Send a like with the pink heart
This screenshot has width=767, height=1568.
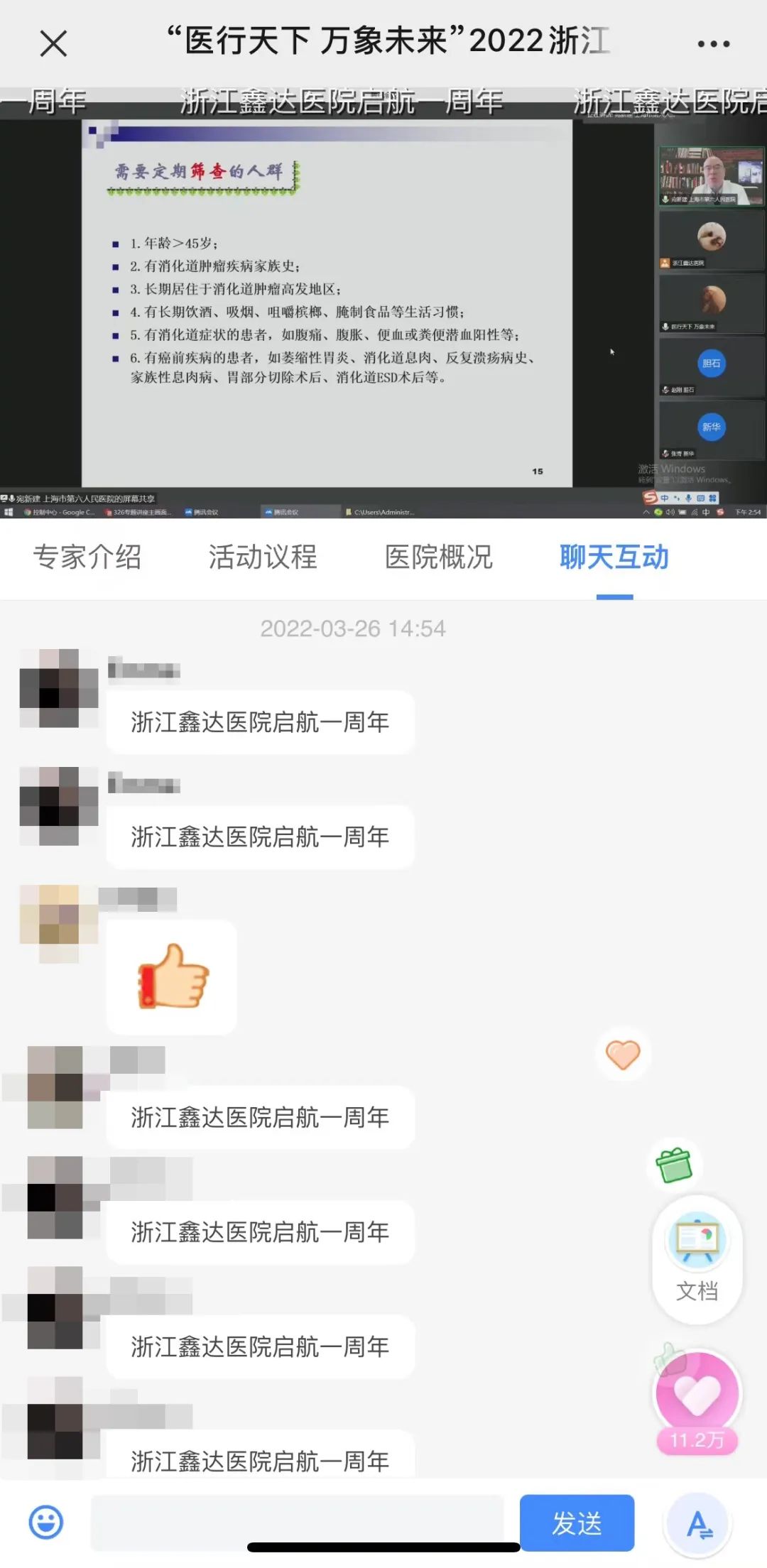click(697, 1395)
